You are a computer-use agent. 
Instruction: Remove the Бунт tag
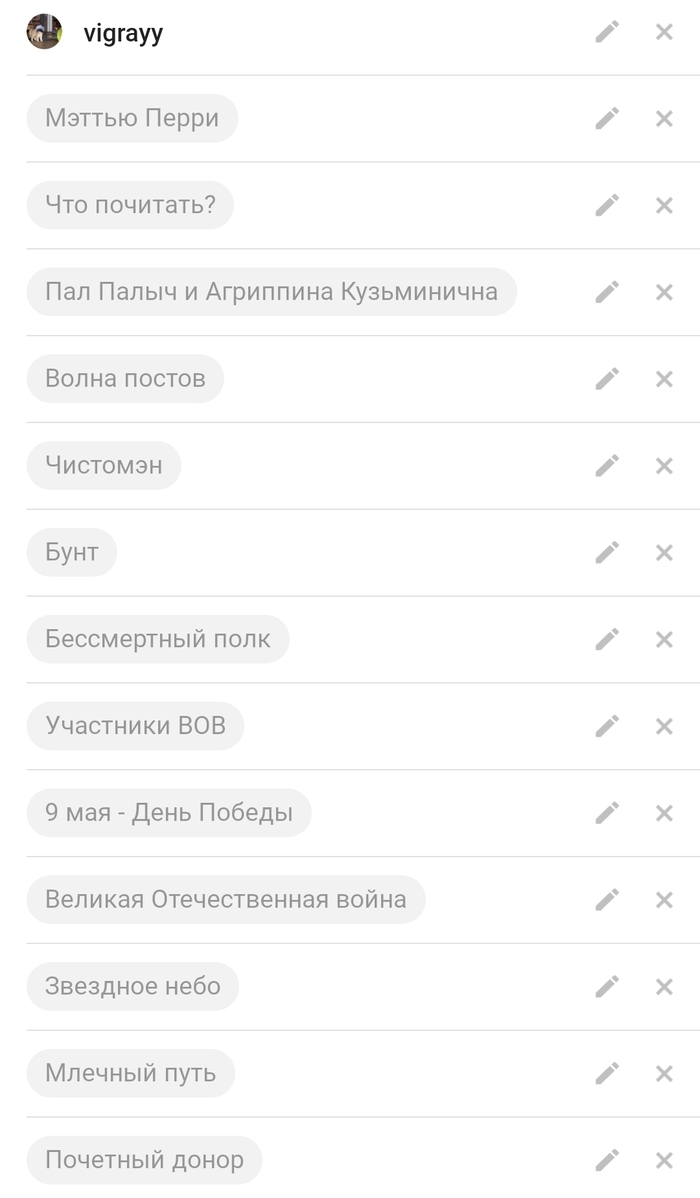pos(664,552)
